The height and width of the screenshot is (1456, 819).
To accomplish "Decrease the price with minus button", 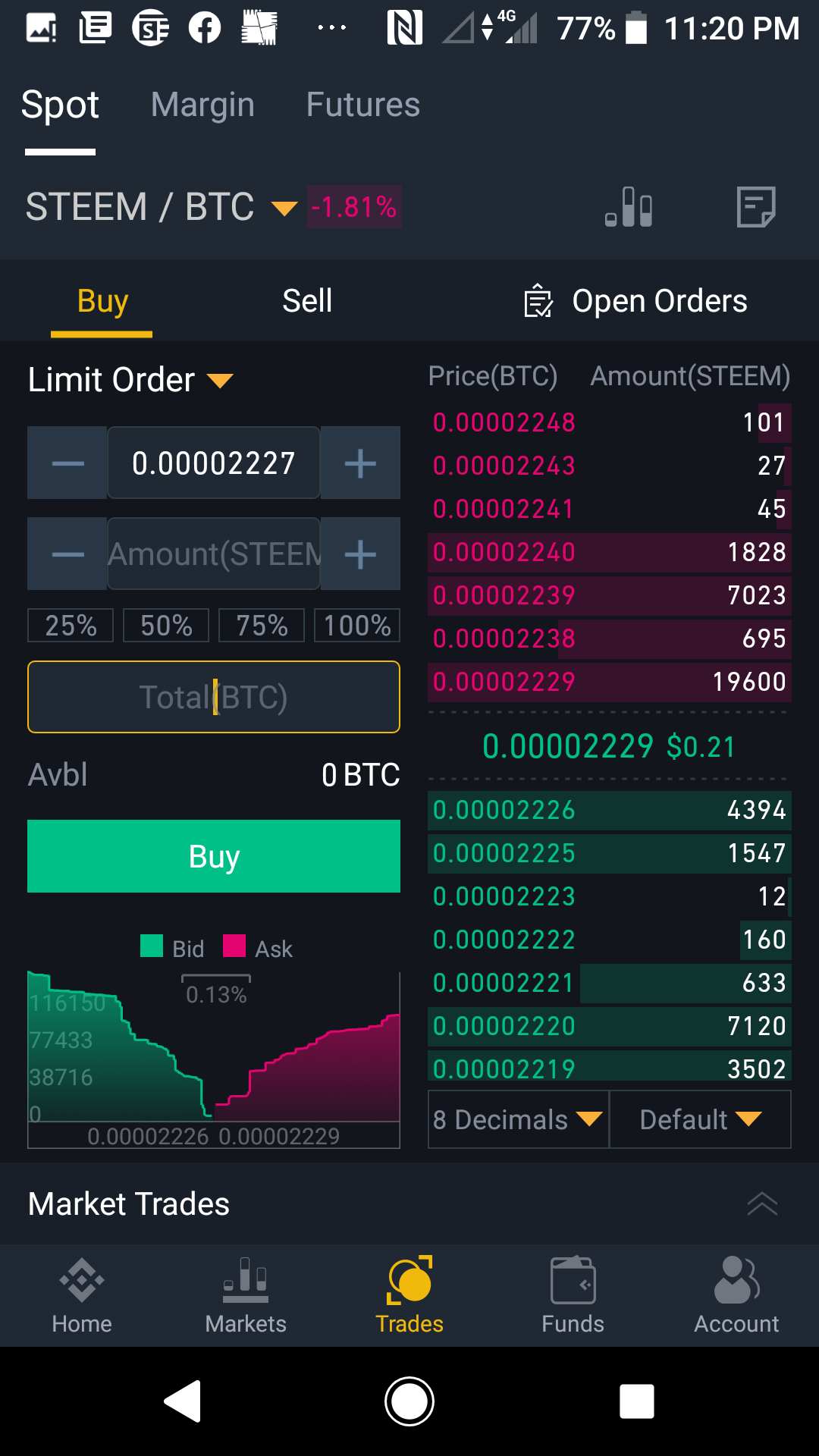I will [x=67, y=463].
